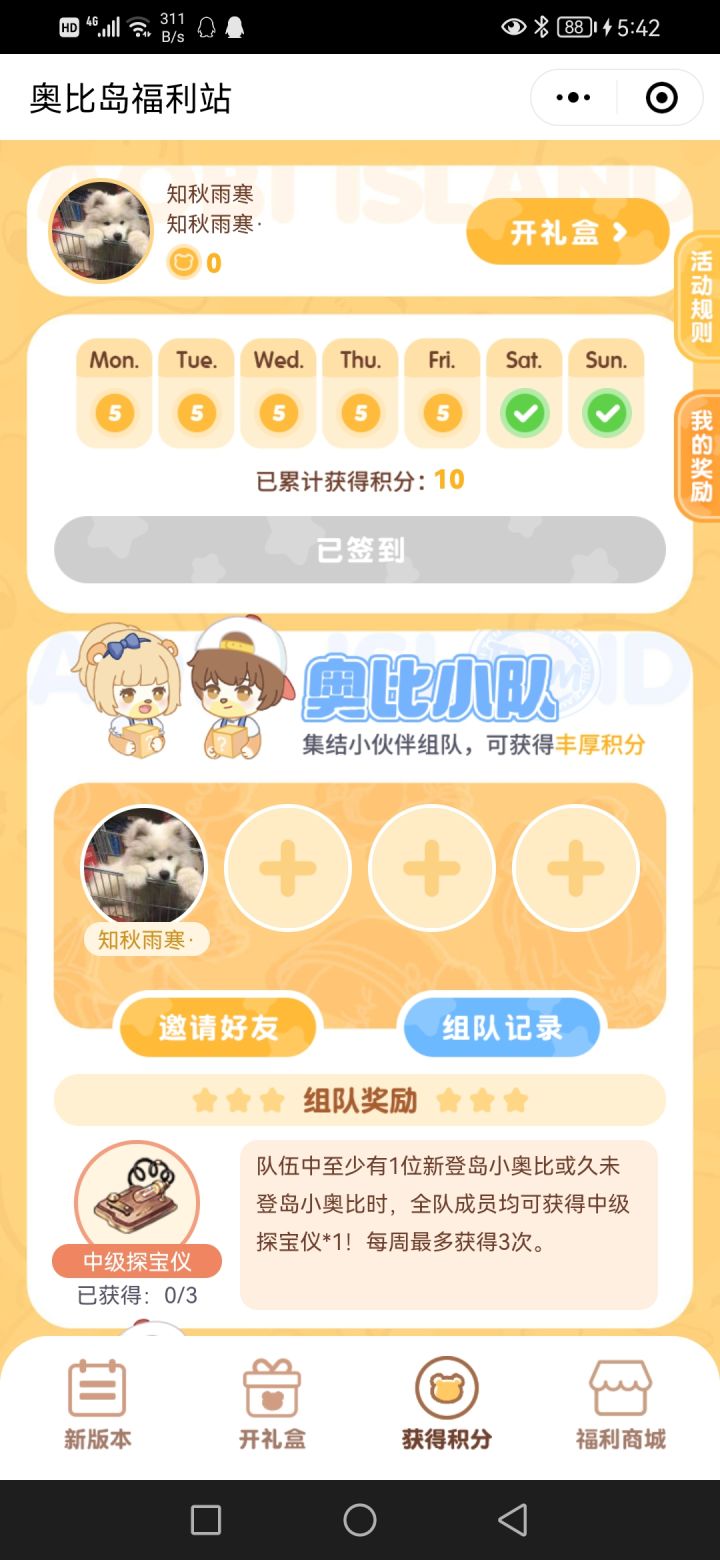Tap Monday's 5-point sign-in circle
The height and width of the screenshot is (1560, 720).
113,412
